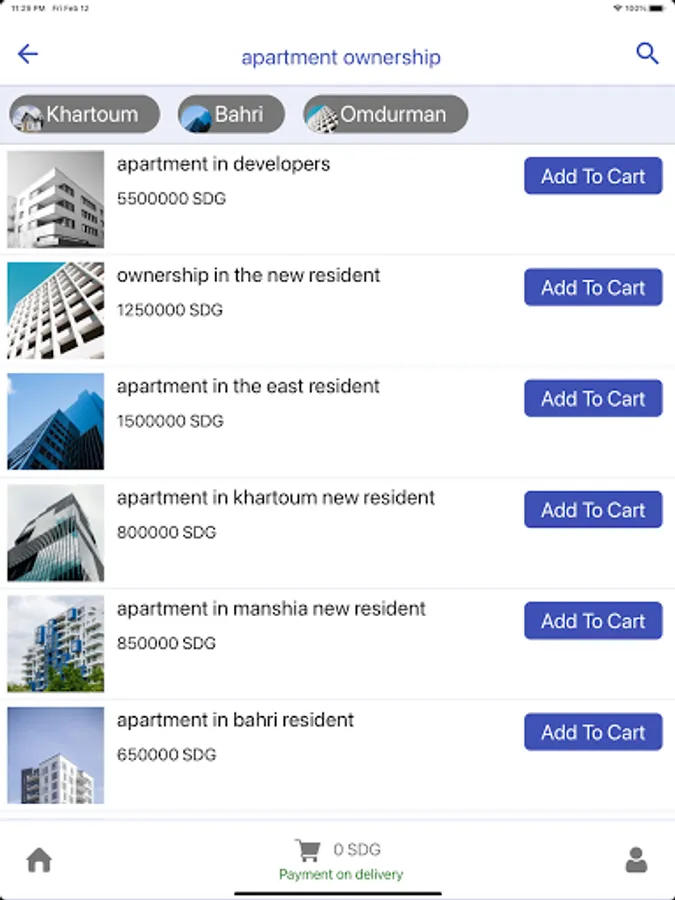
Task: Open the search magnifier icon
Action: coord(647,54)
